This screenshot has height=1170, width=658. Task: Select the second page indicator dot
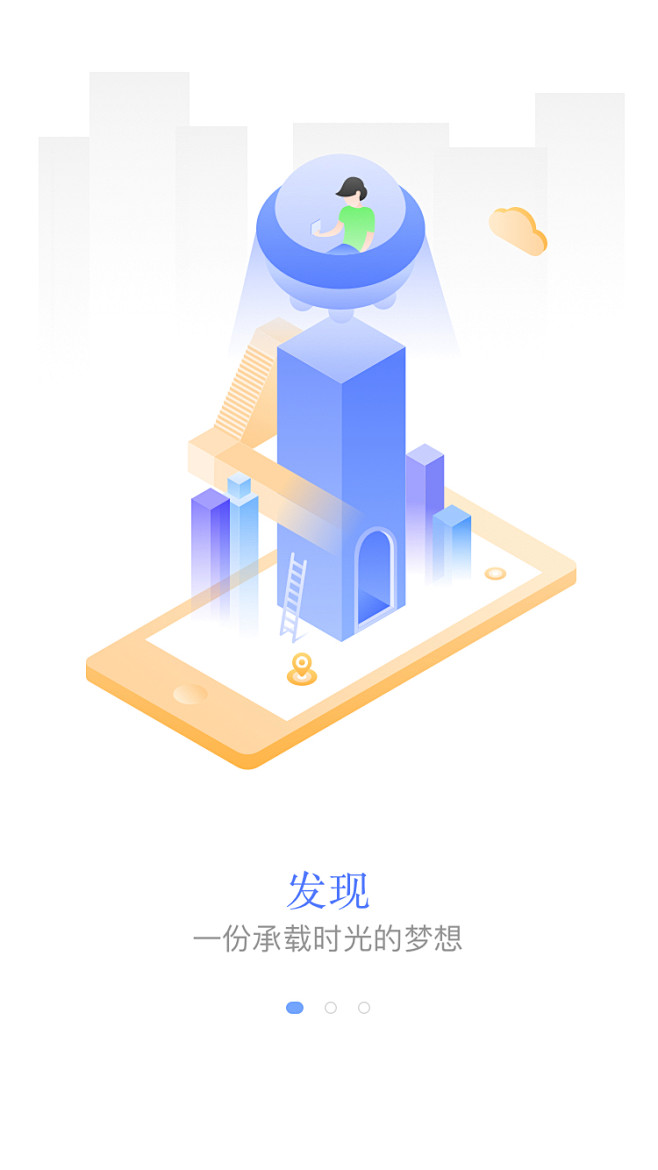pyautogui.click(x=330, y=1007)
